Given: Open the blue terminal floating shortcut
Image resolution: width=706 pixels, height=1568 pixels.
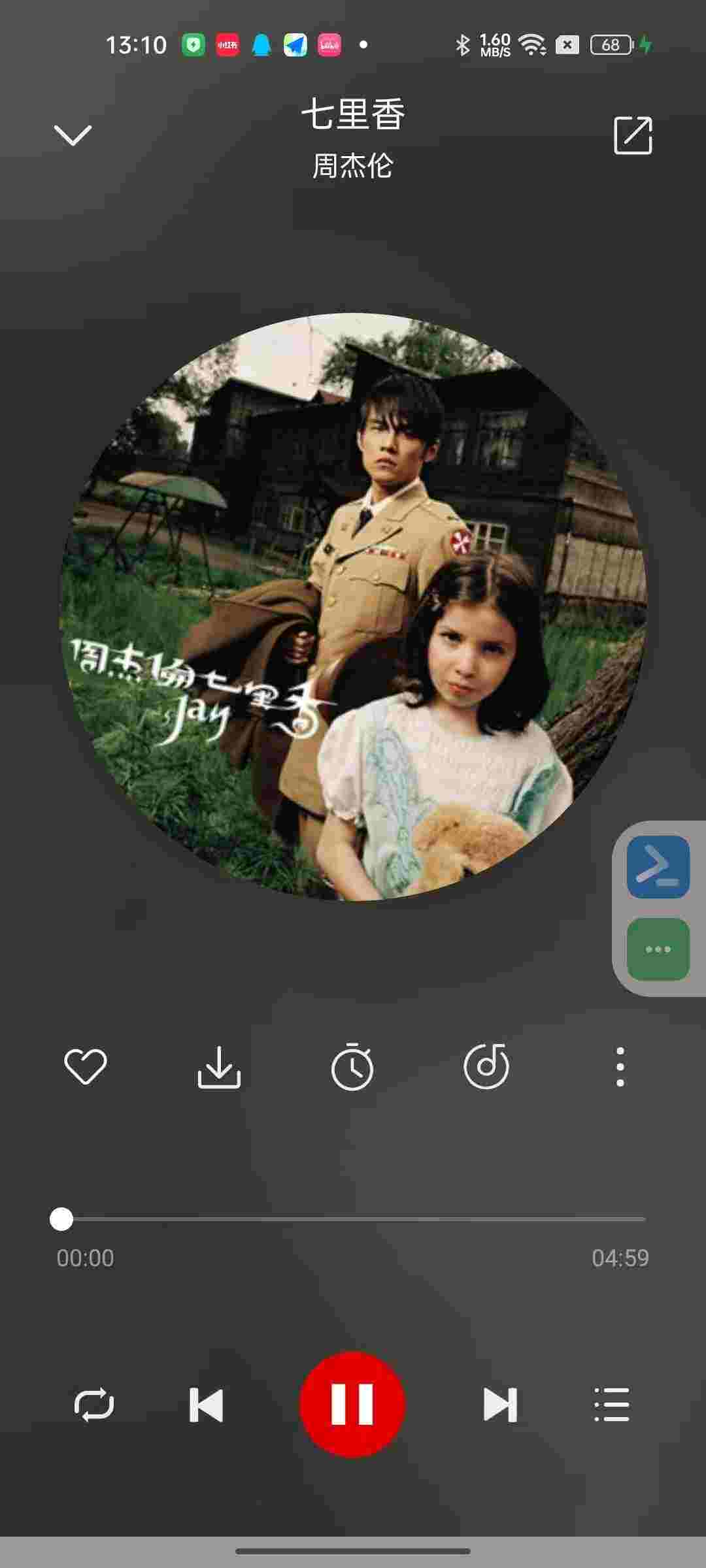Looking at the screenshot, I should point(658,867).
